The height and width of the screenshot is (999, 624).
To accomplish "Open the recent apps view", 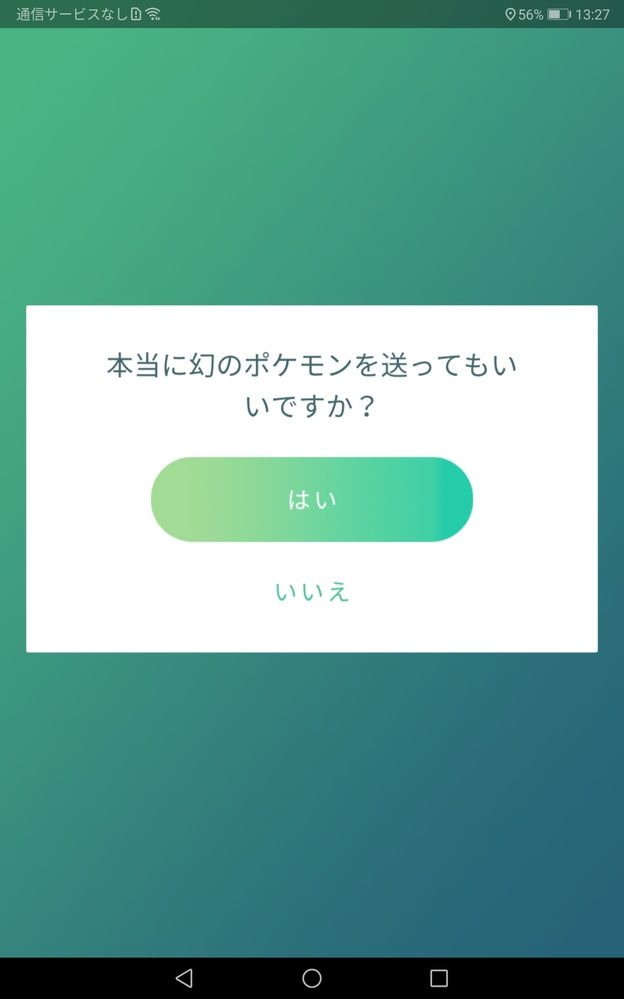I will point(439,978).
